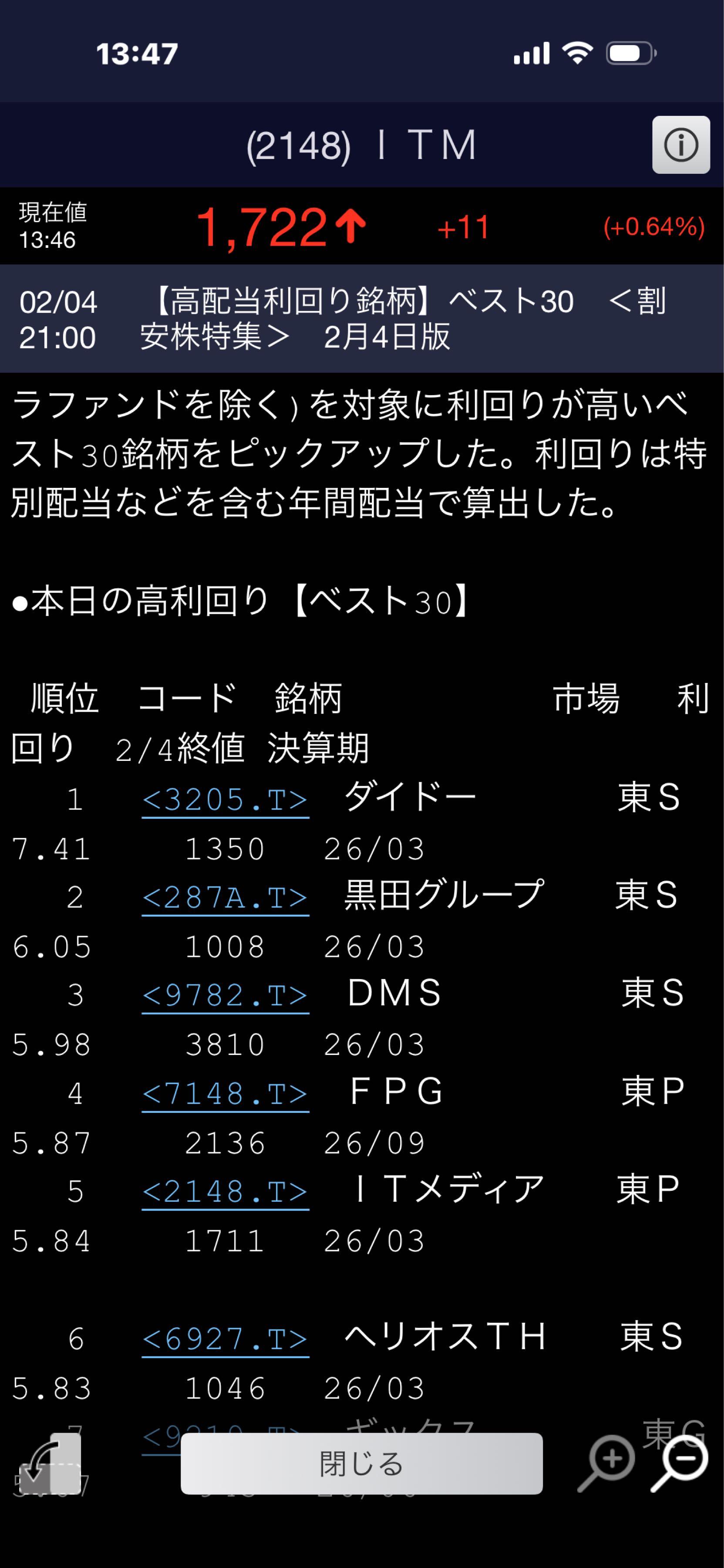Viewport: 724px width, 1568px height.
Task: Open the 9782.T DMS stock link
Action: [x=225, y=996]
